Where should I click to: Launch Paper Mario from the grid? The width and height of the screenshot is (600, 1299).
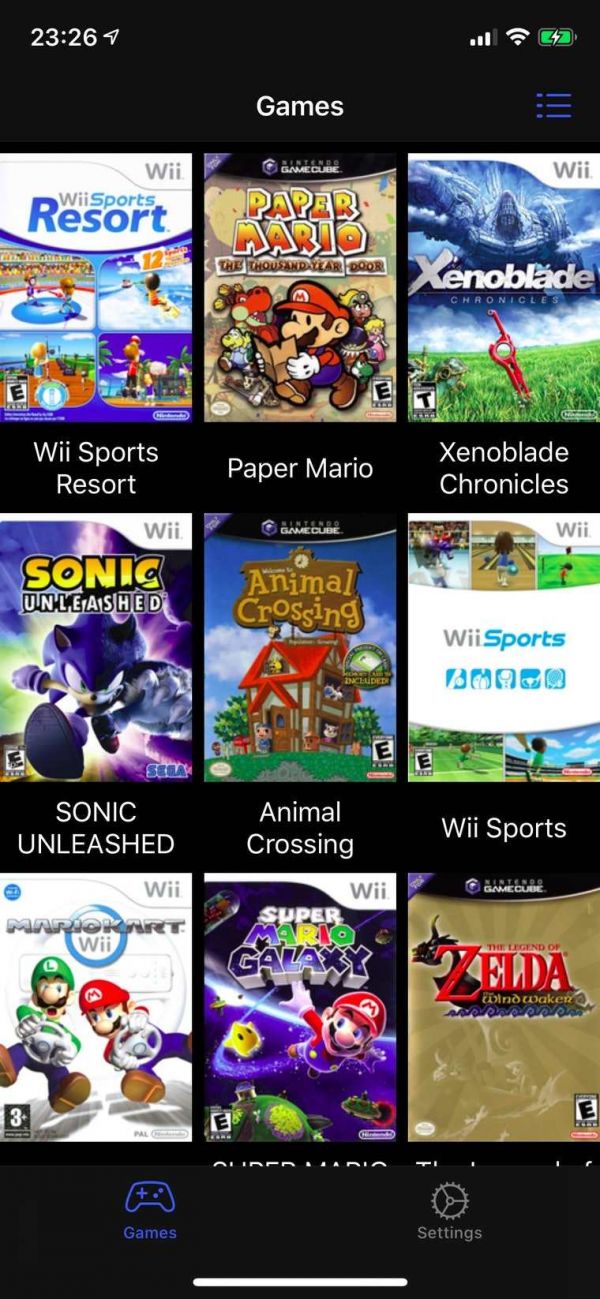pyautogui.click(x=300, y=288)
